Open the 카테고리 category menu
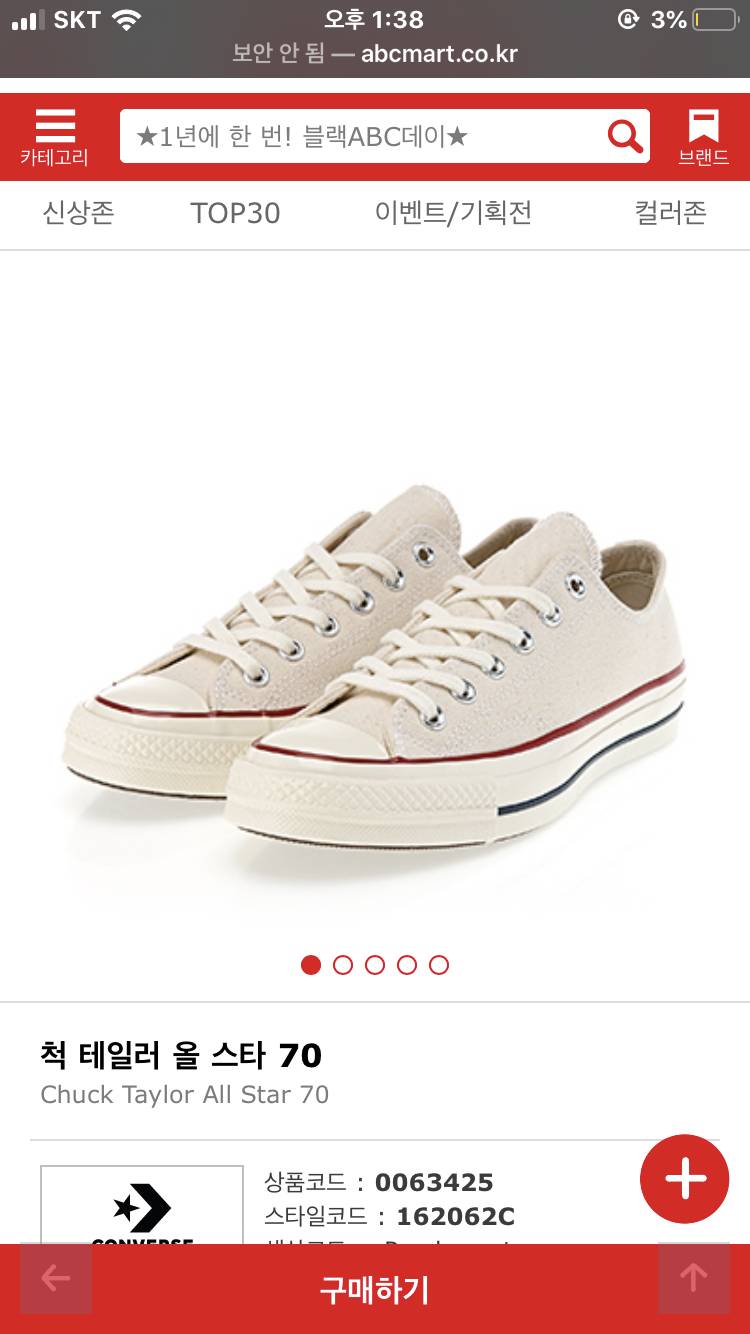 pos(55,137)
